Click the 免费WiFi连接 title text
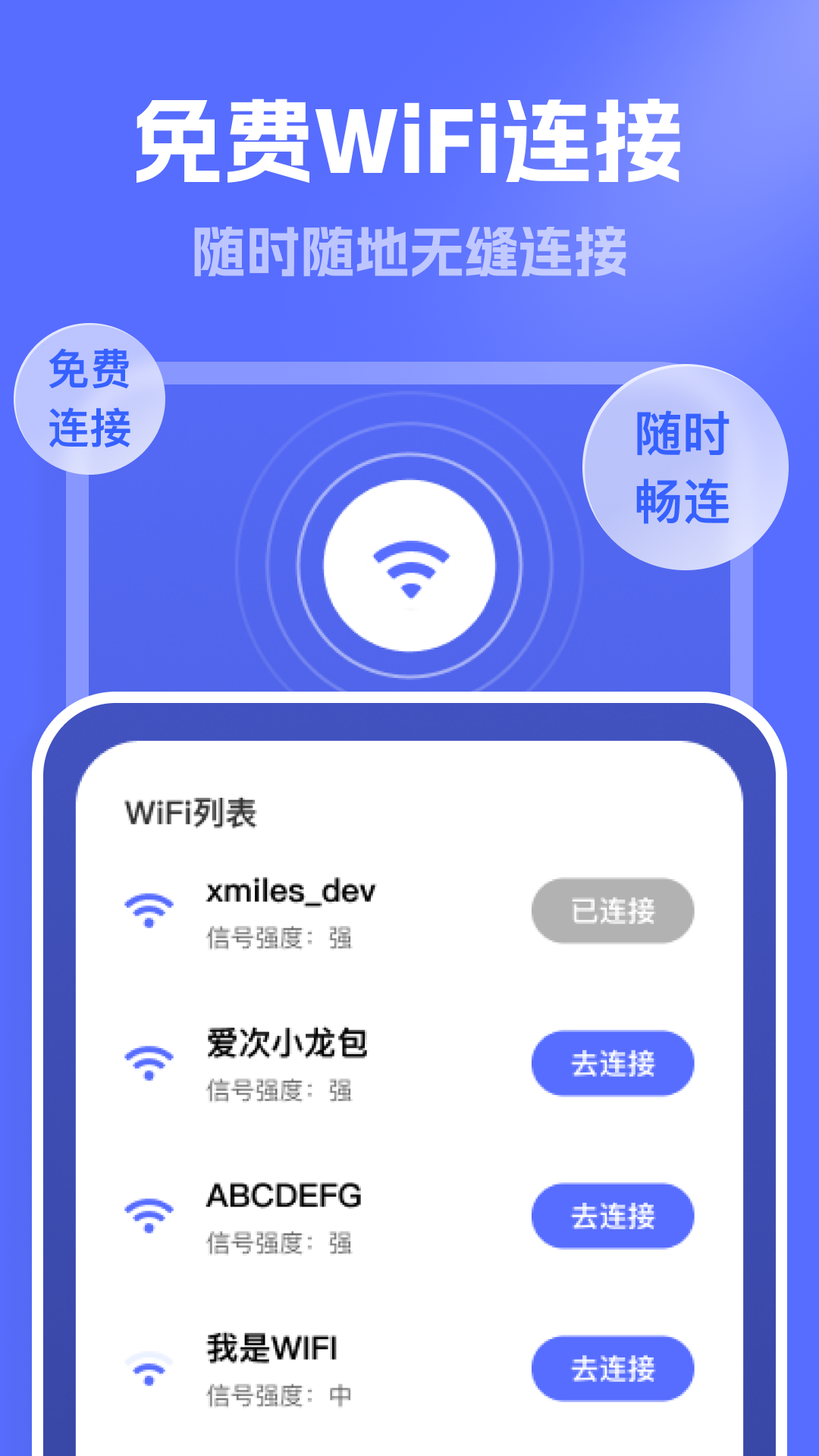819x1456 pixels. 409,140
